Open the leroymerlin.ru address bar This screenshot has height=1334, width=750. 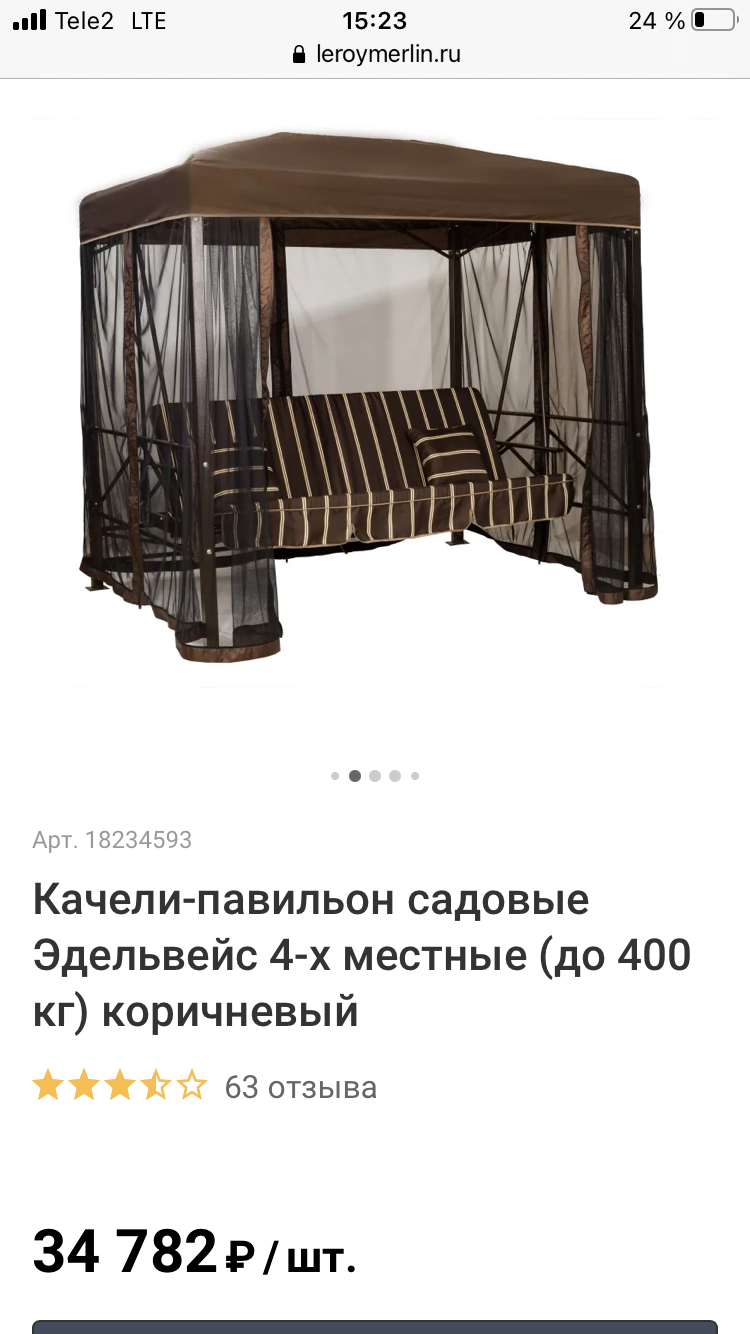coord(376,54)
